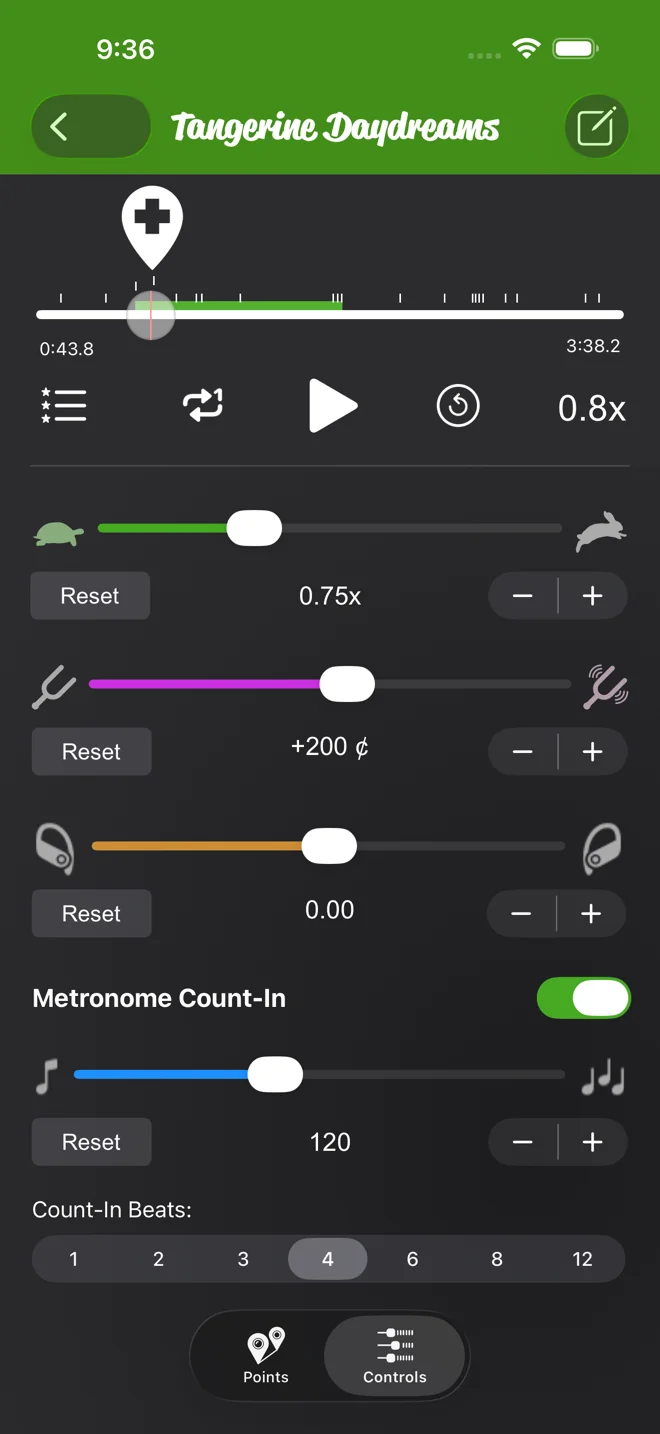Increase metronome tempo above 120

point(593,1142)
